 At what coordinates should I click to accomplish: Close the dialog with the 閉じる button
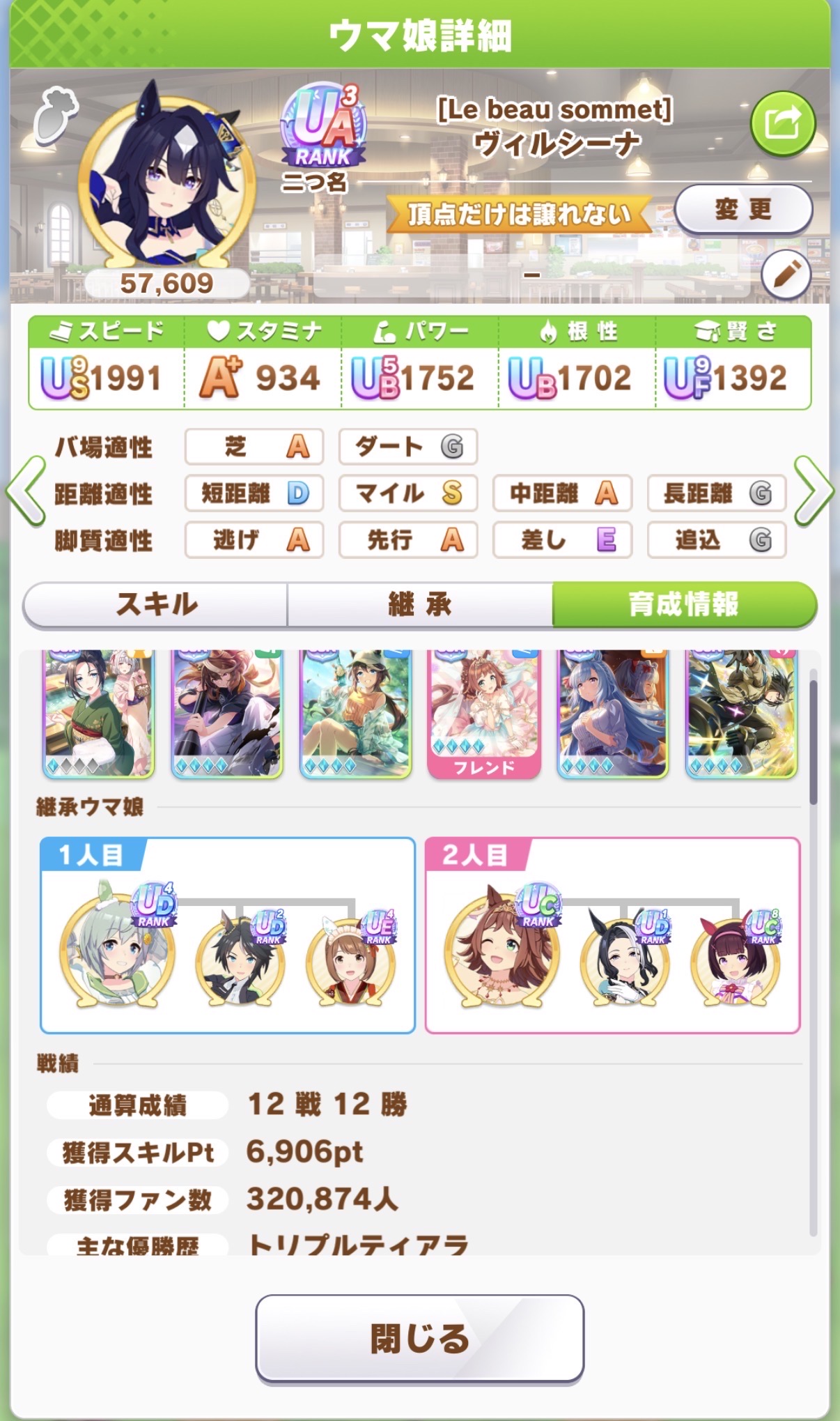pyautogui.click(x=419, y=1338)
